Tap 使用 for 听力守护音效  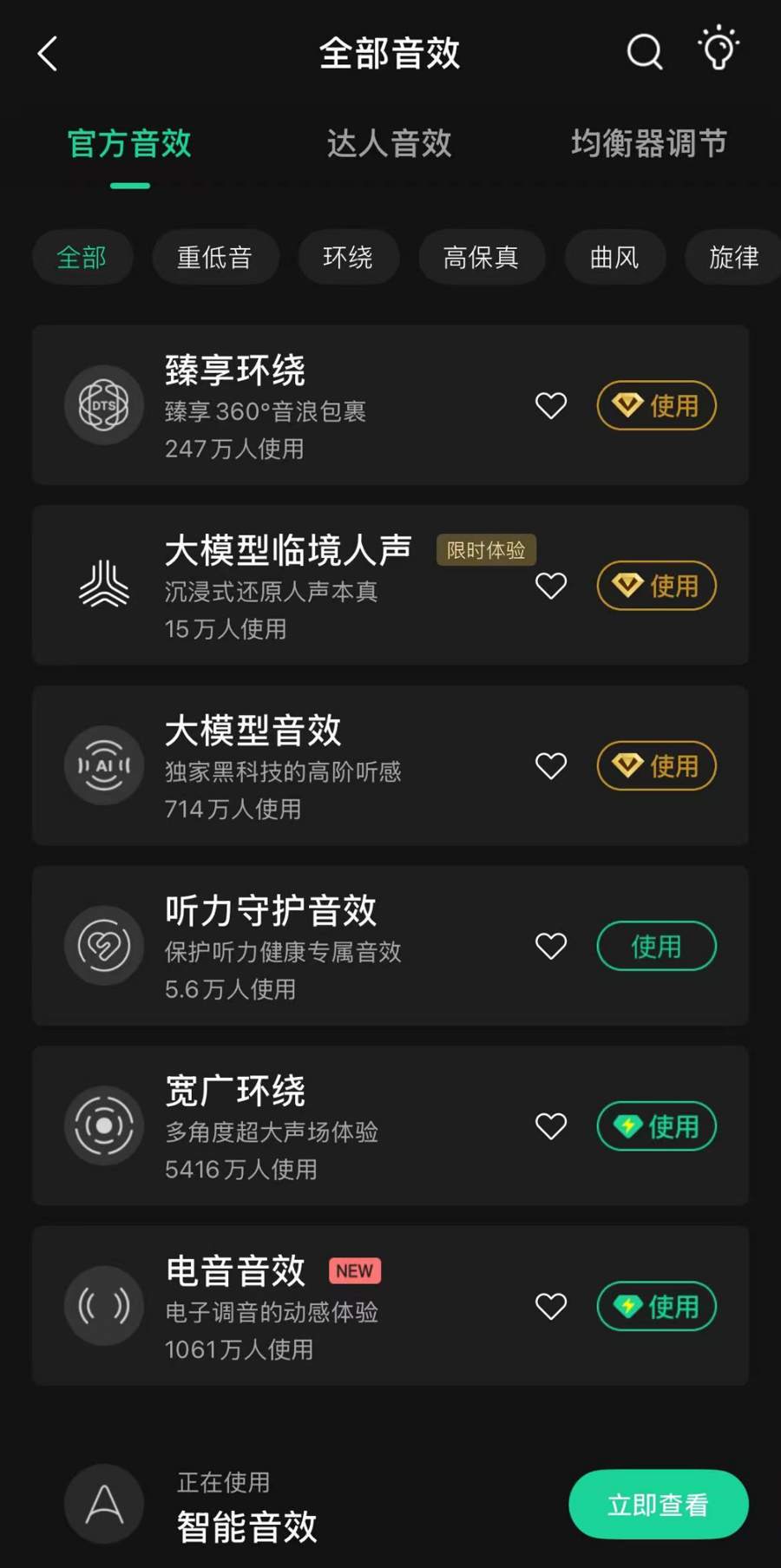coord(656,946)
